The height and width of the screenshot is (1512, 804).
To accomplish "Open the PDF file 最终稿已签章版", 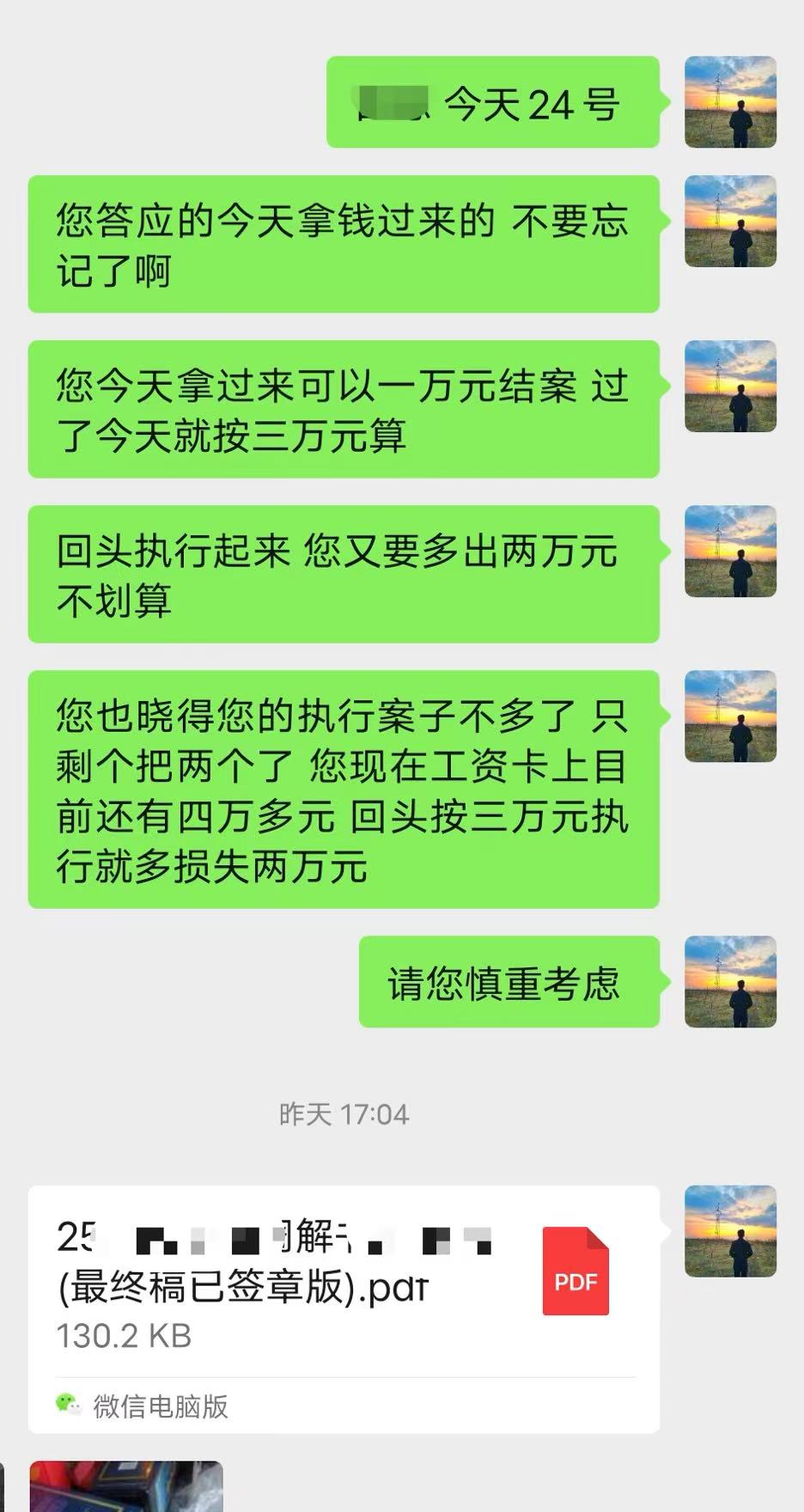I will (x=344, y=1284).
